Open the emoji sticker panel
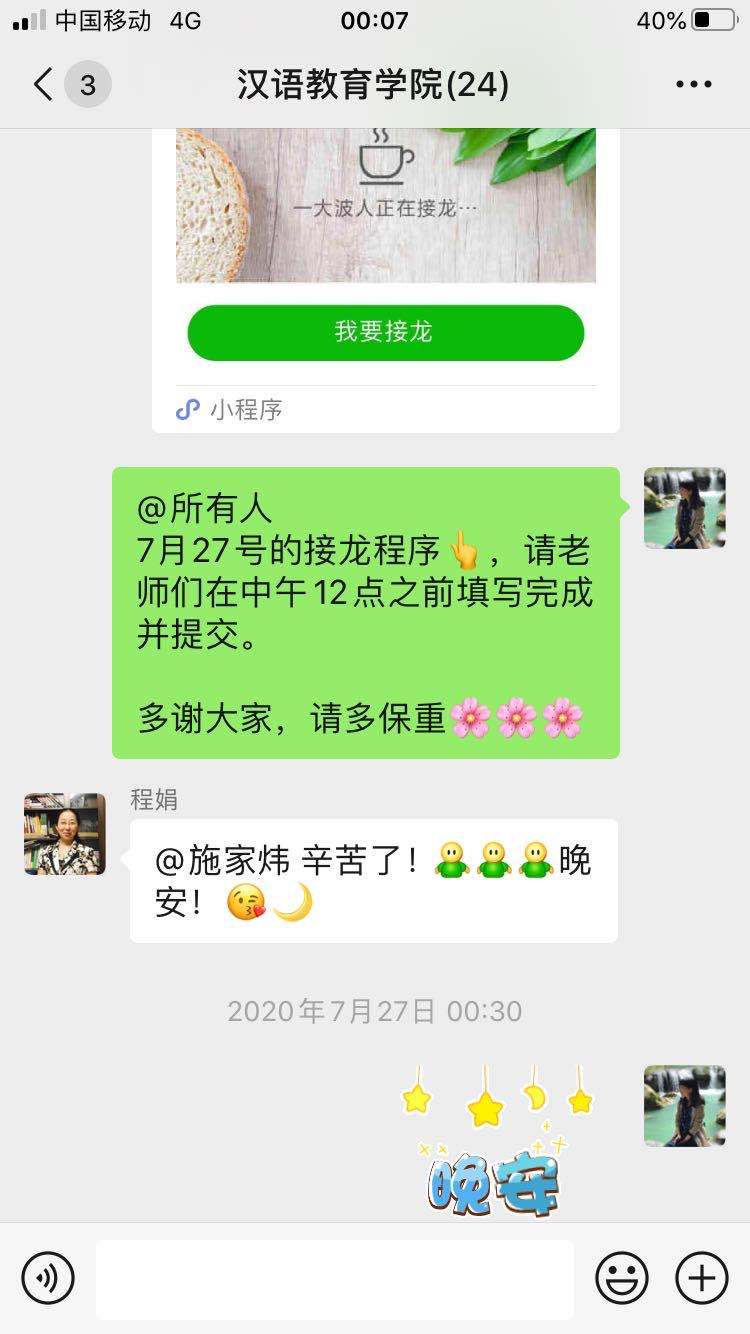 click(x=621, y=1278)
